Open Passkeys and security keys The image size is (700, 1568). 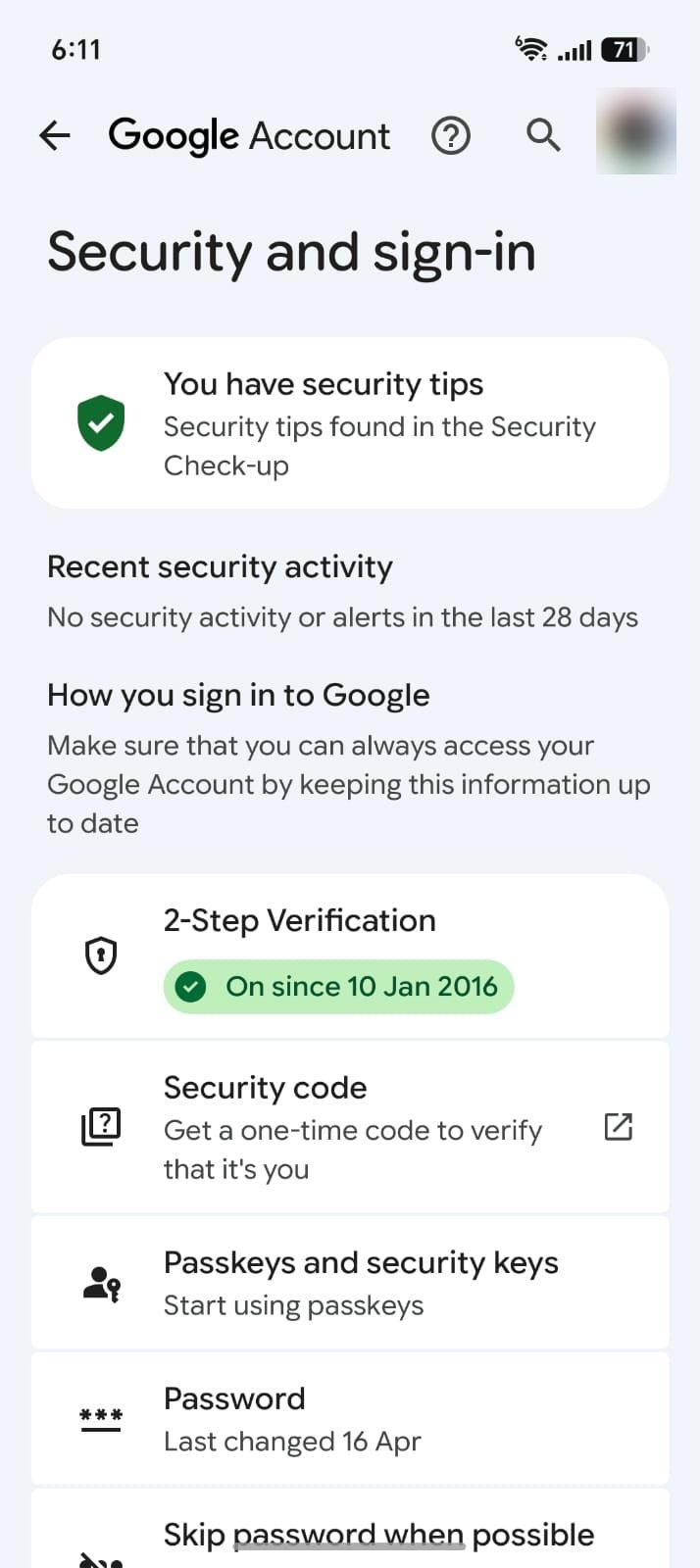tap(350, 1283)
